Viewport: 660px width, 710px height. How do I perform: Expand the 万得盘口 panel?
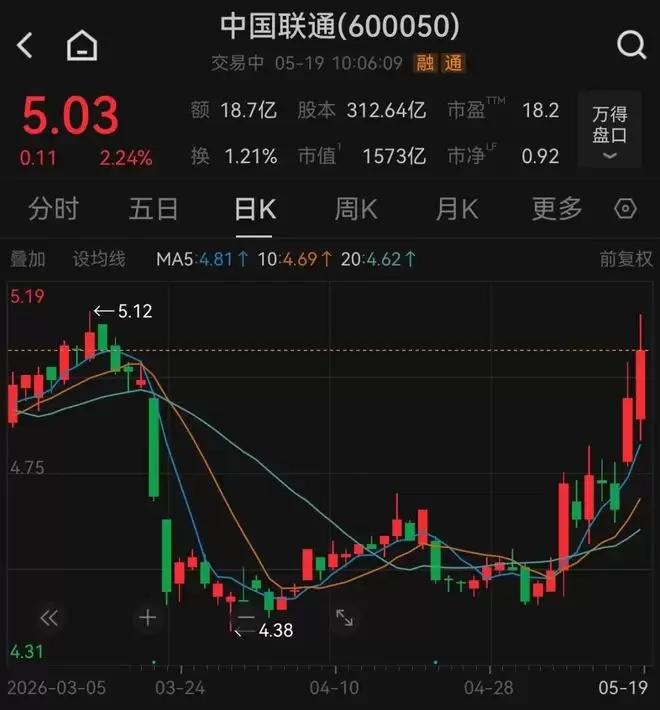pos(610,130)
